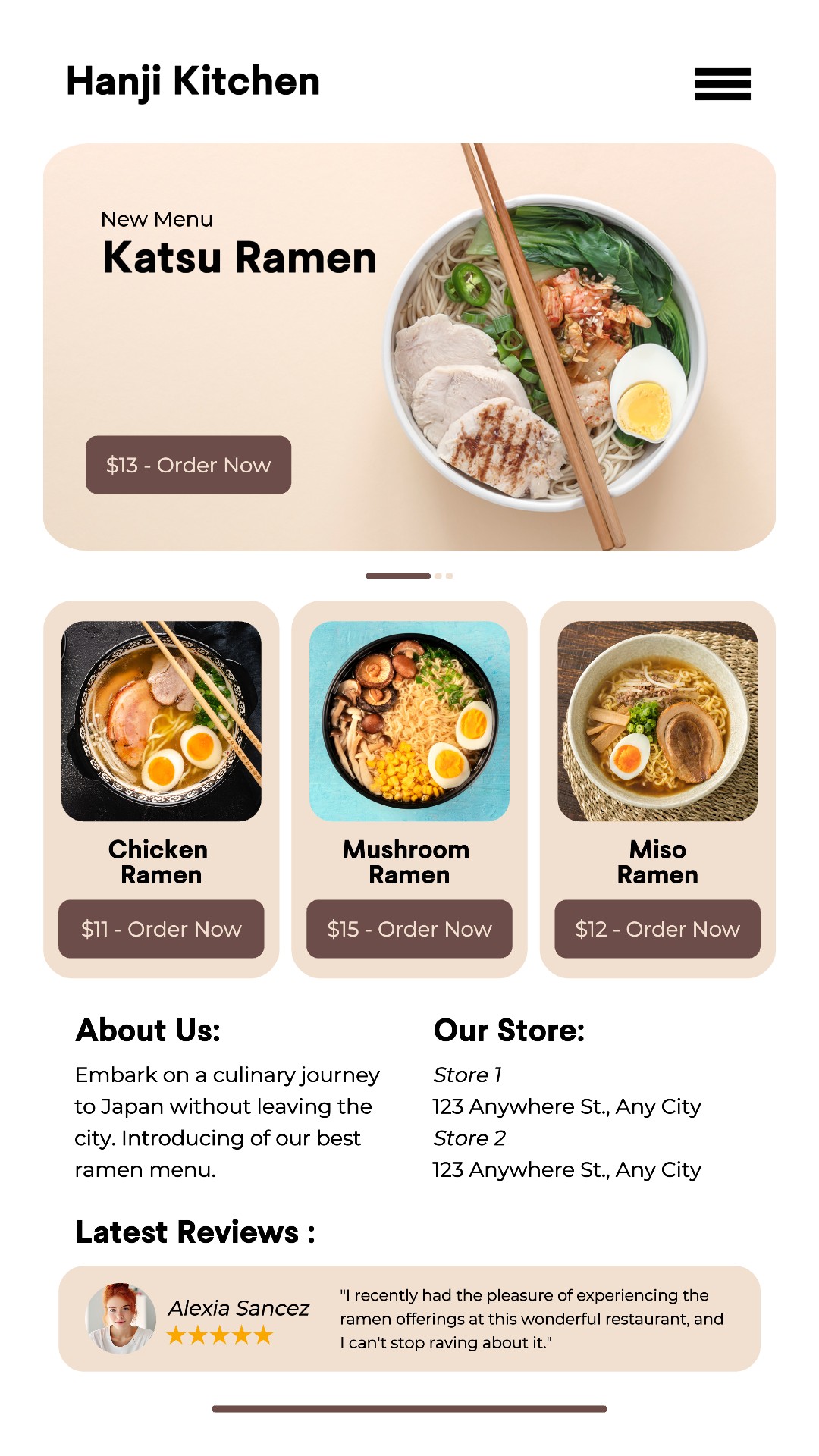Open the hamburger menu
Screen dimensions: 819x1456
point(722,83)
